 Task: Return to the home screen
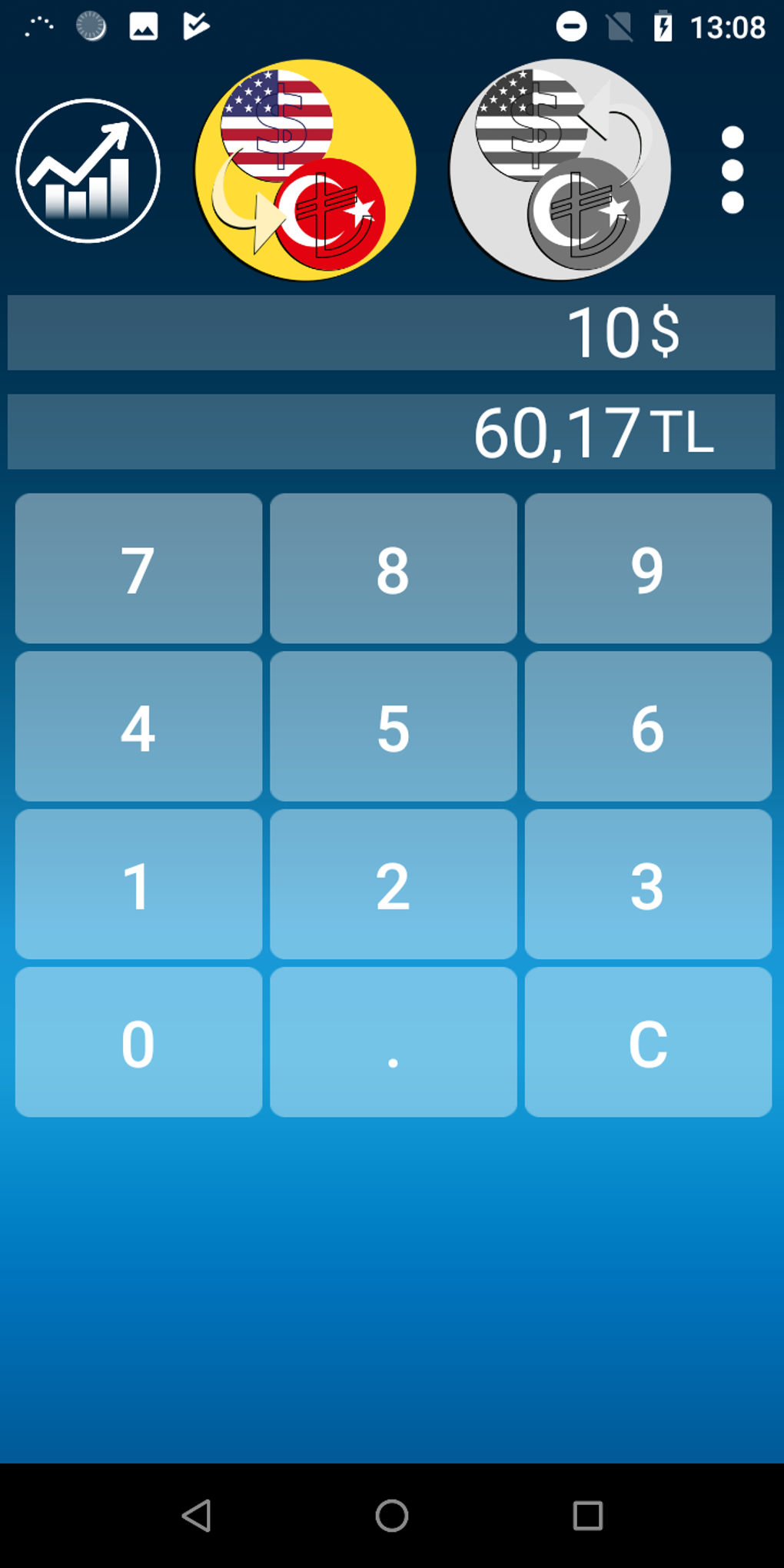click(x=392, y=1516)
